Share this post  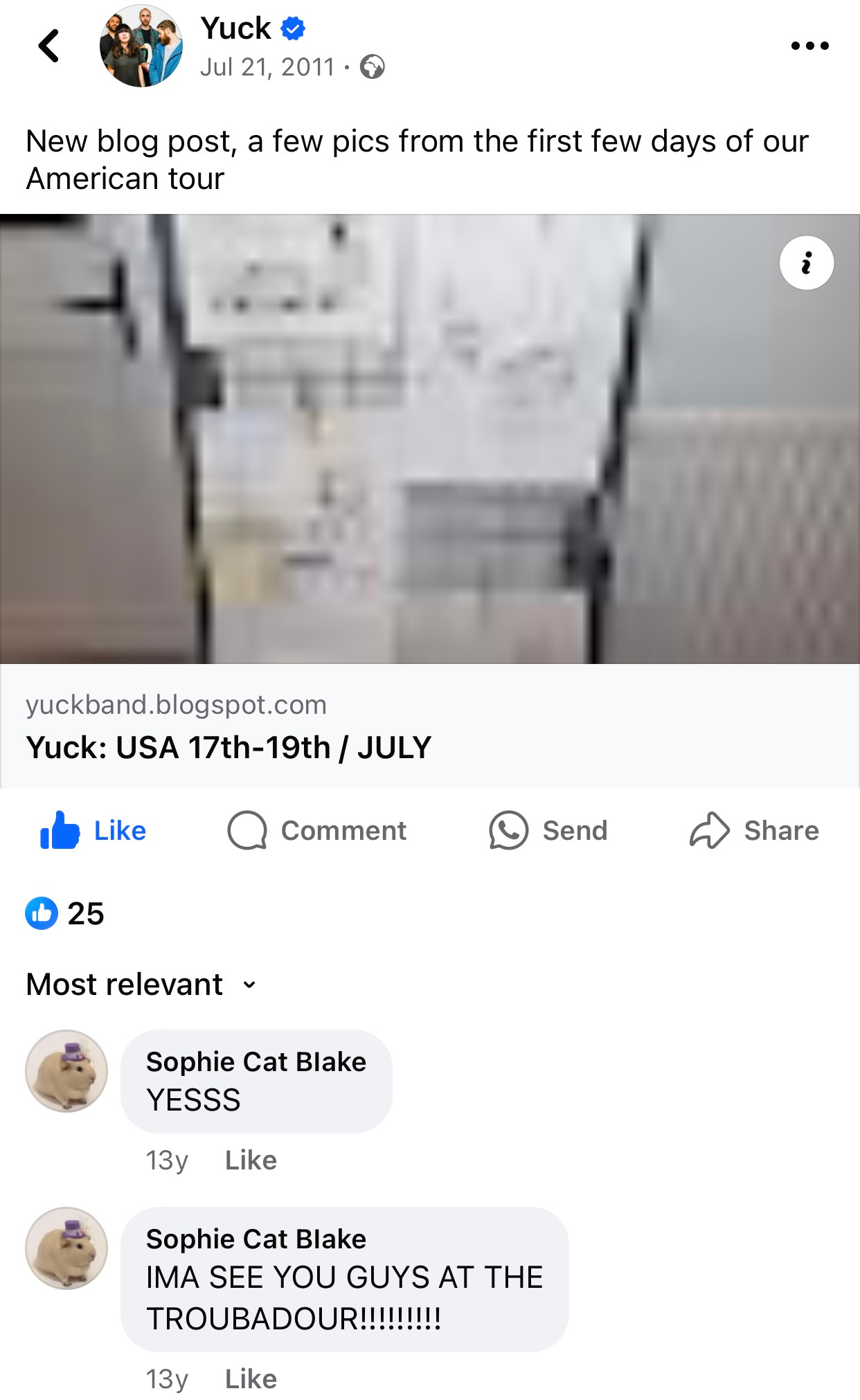pyautogui.click(x=754, y=830)
